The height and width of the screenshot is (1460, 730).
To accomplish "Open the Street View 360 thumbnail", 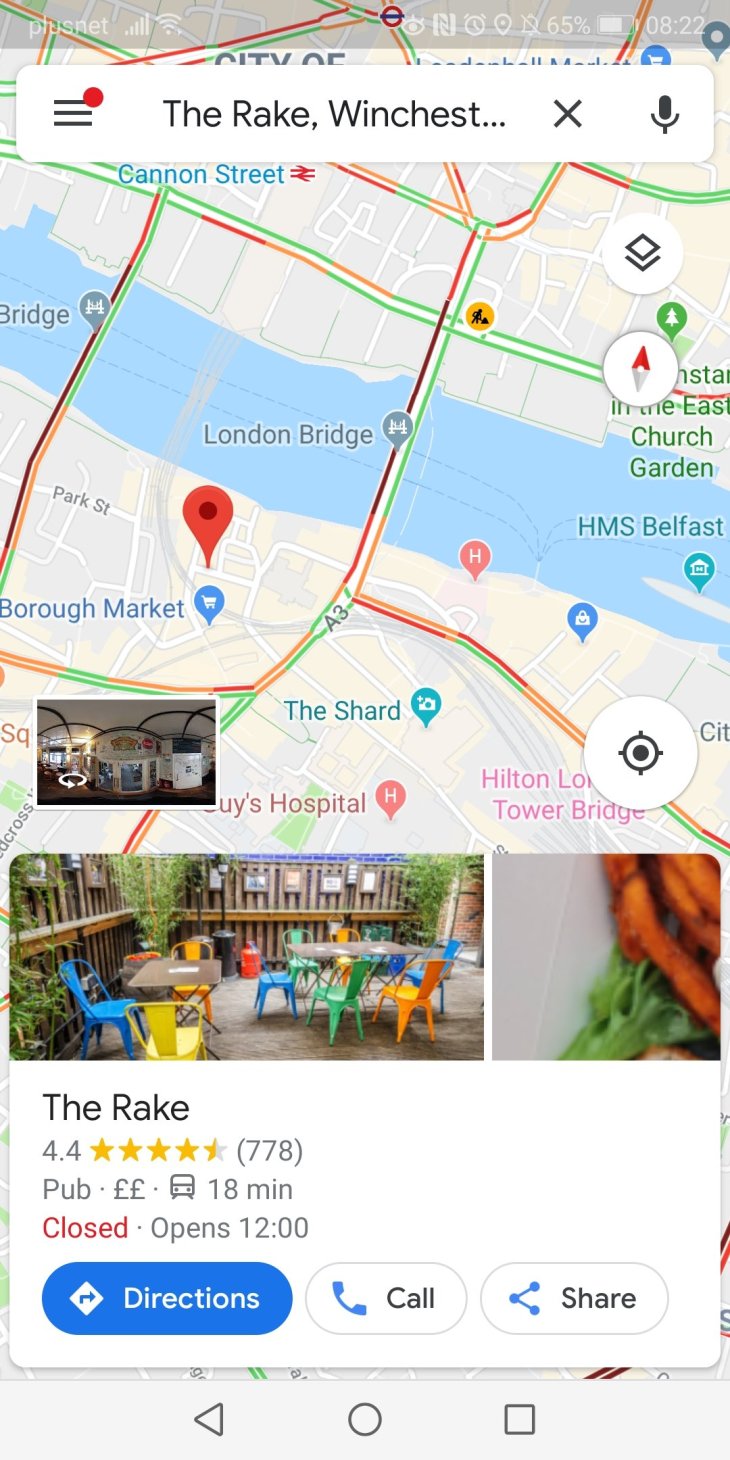I will pos(126,752).
